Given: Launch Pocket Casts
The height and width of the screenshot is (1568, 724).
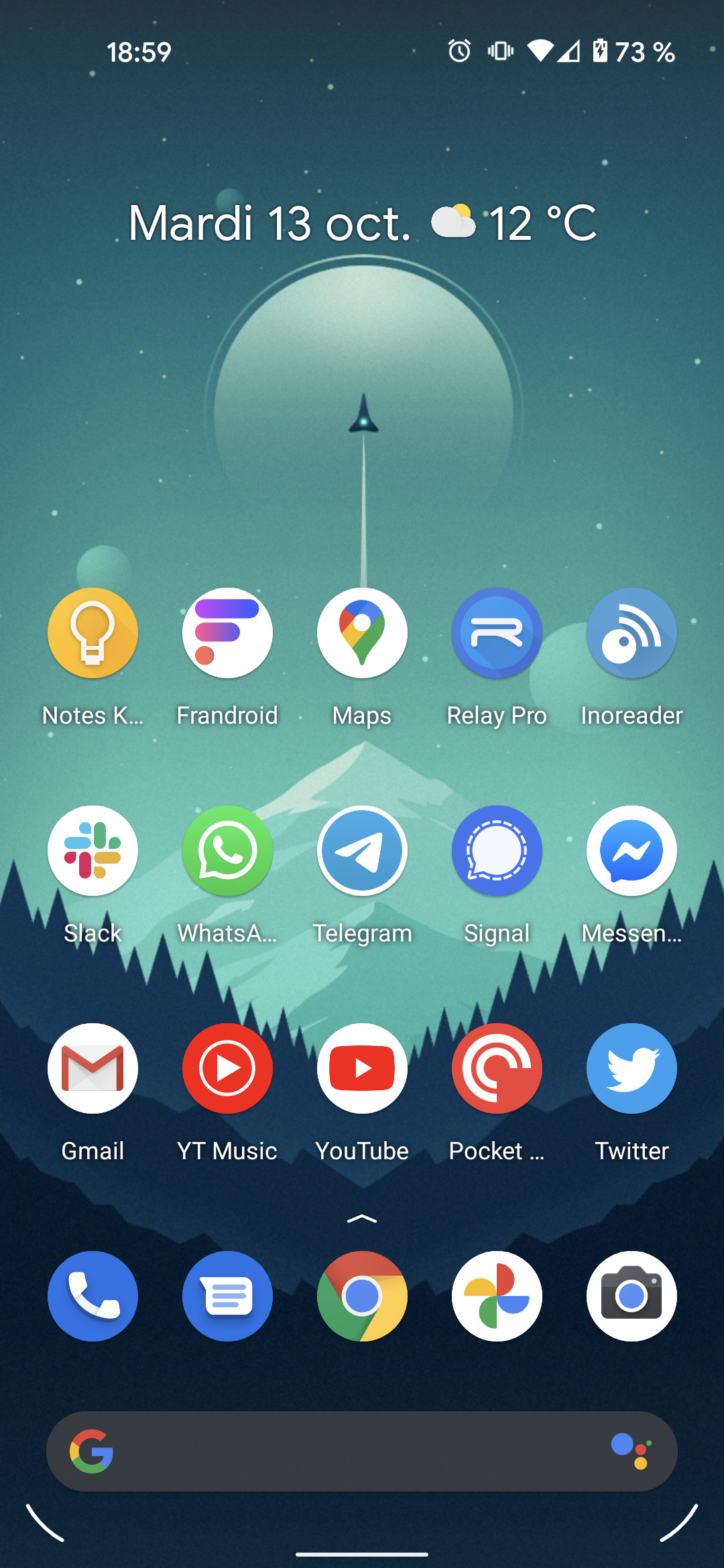Looking at the screenshot, I should click(x=497, y=1069).
